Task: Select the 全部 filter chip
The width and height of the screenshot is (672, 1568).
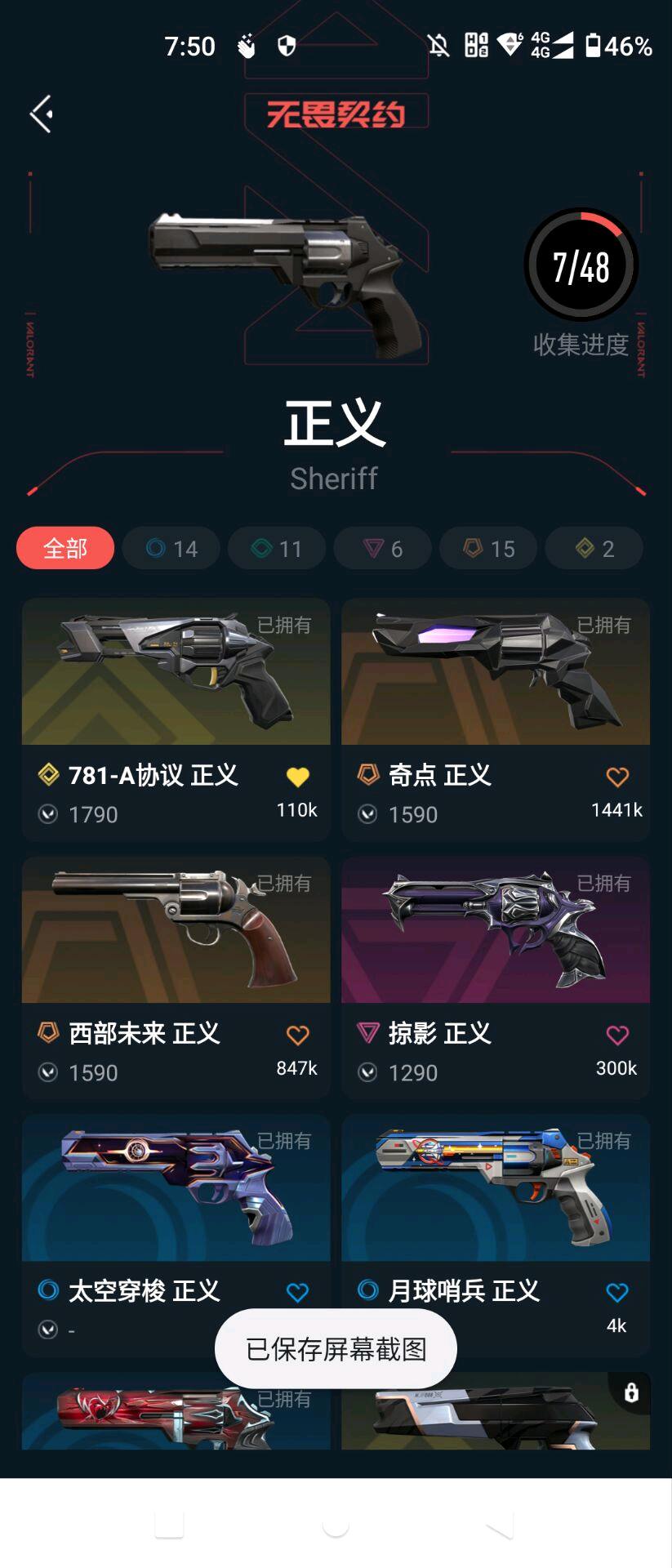Action: [x=65, y=548]
